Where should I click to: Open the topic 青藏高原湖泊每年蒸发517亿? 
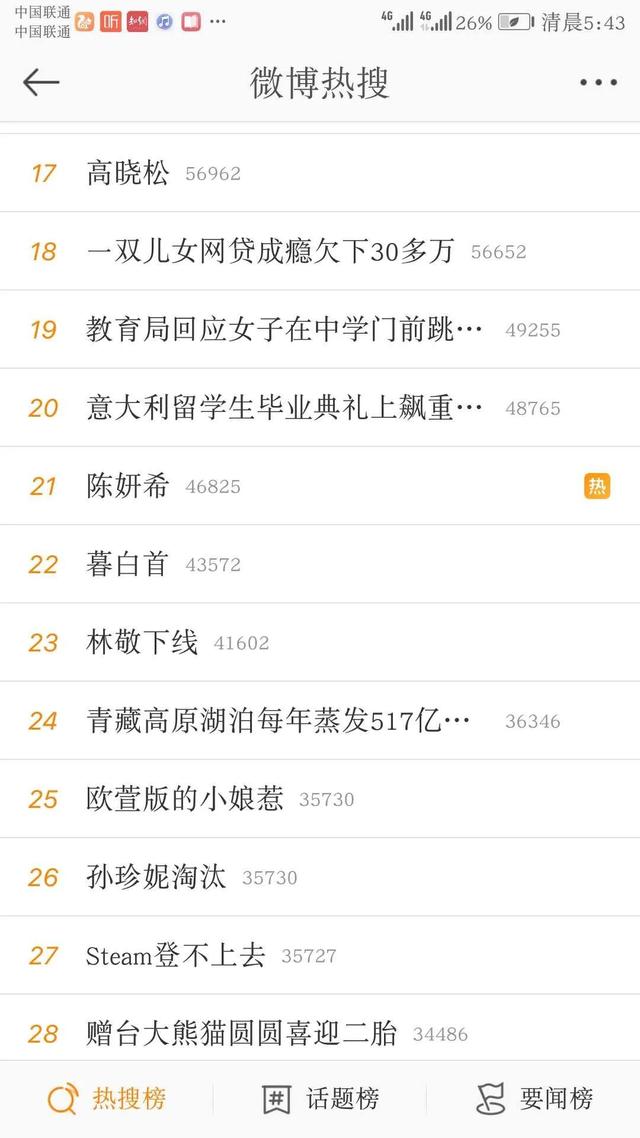click(320, 721)
